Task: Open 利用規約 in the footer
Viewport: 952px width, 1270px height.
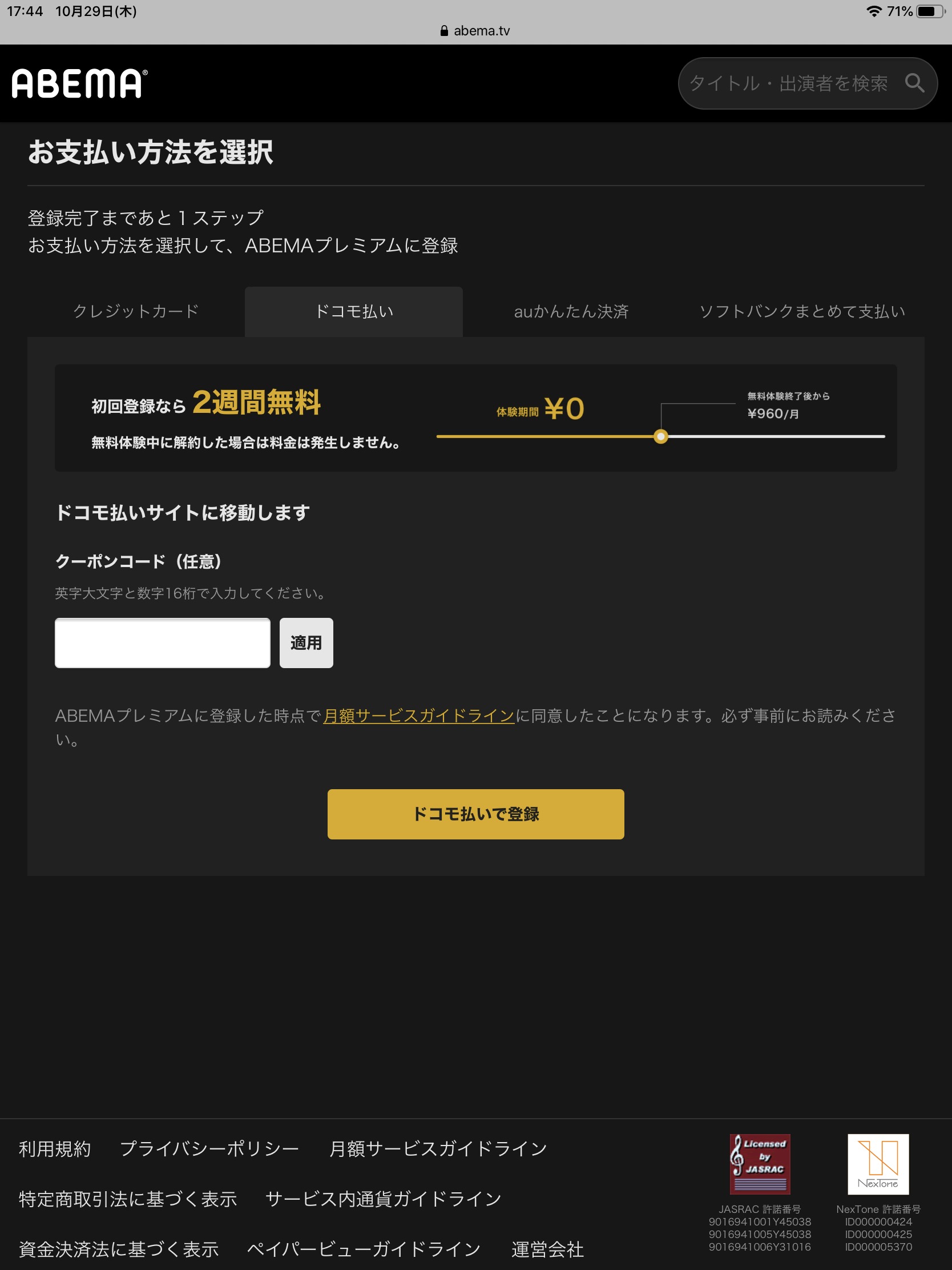Action: coord(55,1148)
